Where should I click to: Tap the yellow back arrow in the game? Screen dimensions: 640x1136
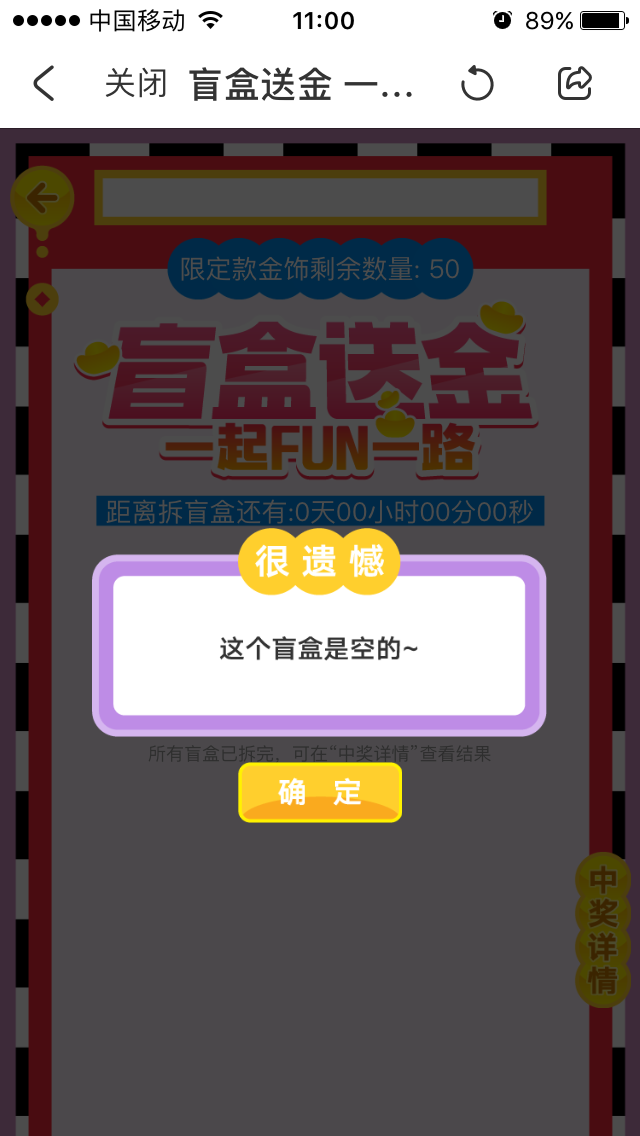coord(42,198)
